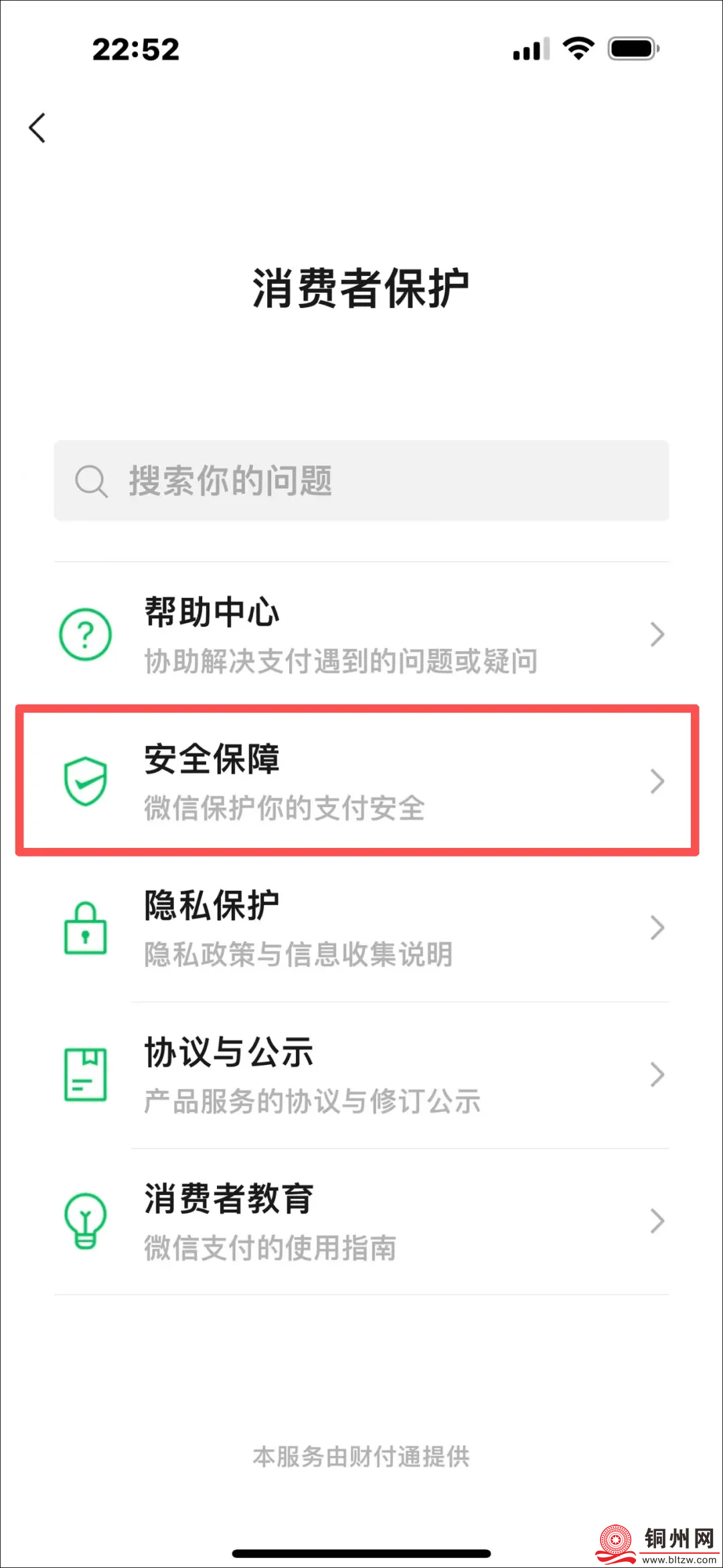This screenshot has width=723, height=1568.
Task: Open 协议与公示 agreements
Action: [361, 1074]
